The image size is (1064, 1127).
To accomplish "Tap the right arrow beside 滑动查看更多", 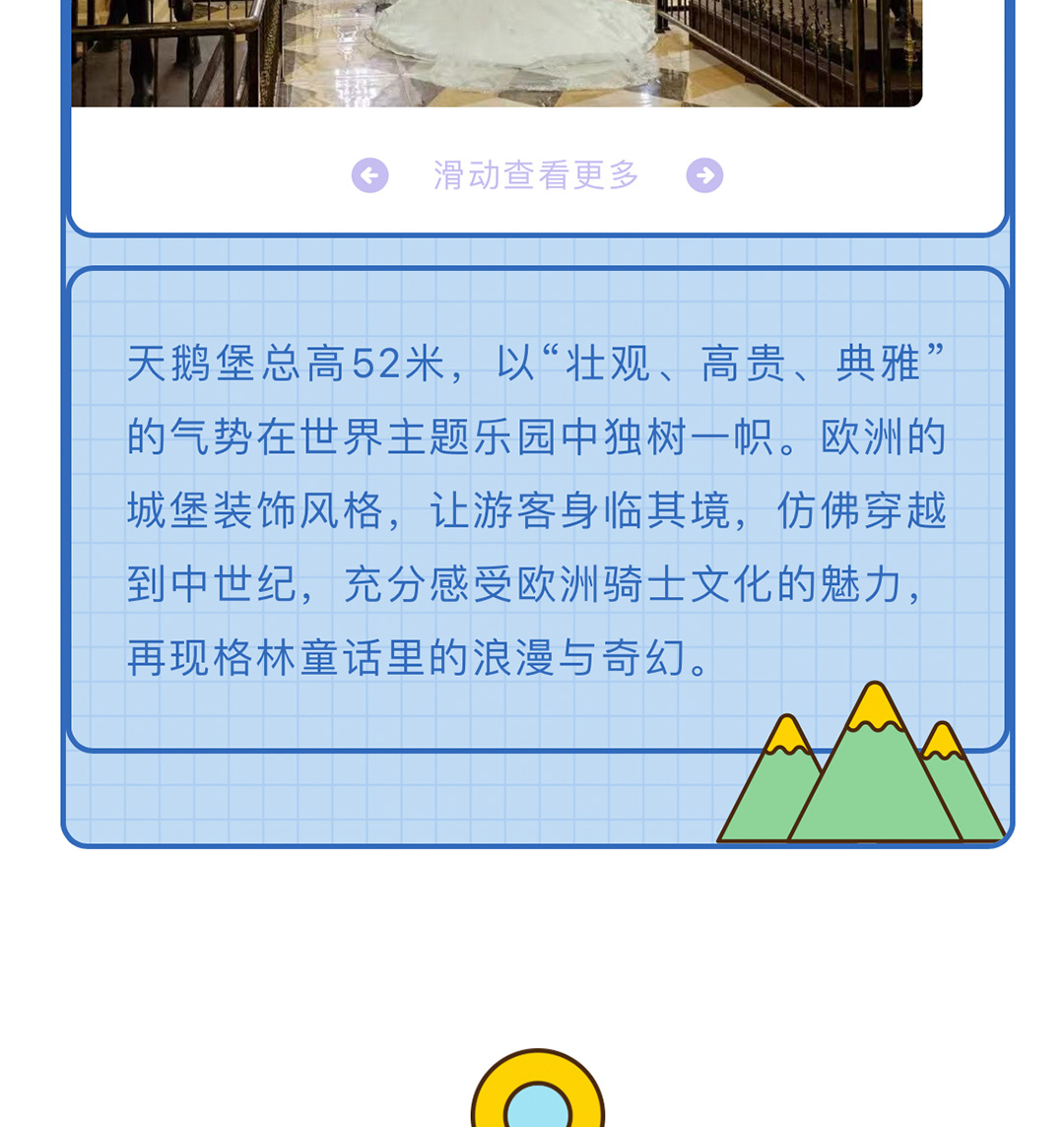I will 704,175.
